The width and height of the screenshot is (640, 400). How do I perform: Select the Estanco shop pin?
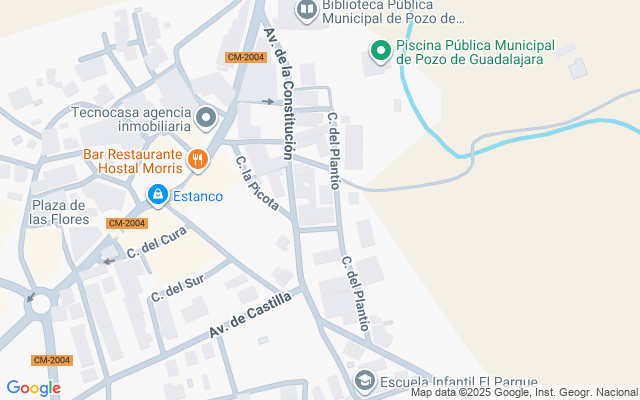click(157, 194)
